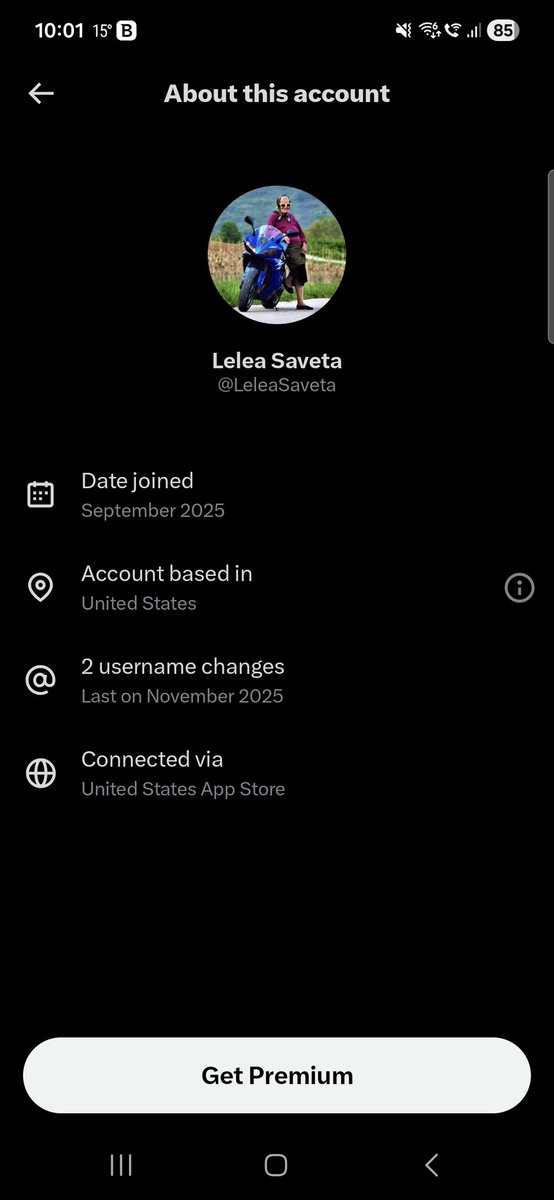
Task: Open info icon beside Account based in
Action: pos(519,588)
